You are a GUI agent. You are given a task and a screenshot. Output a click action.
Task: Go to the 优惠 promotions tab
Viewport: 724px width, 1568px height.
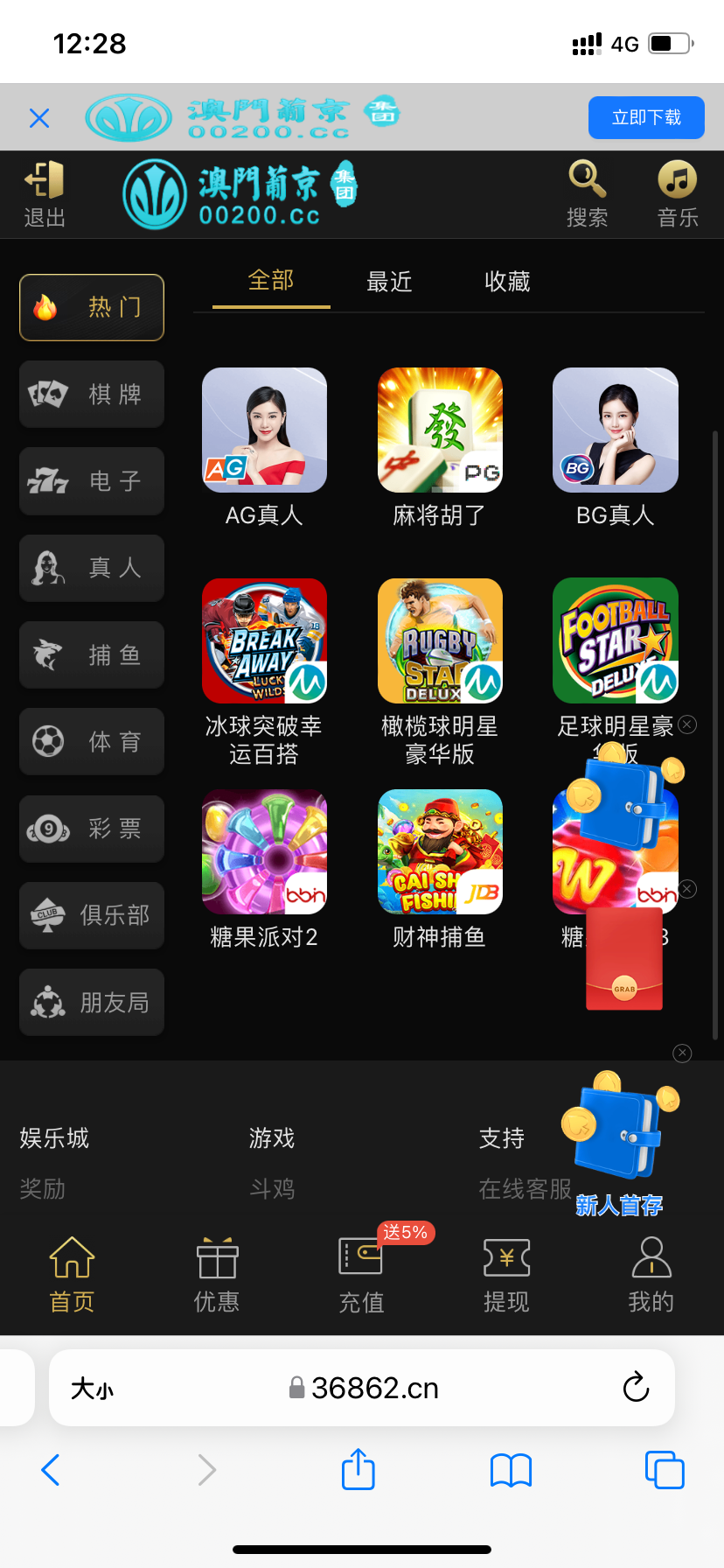pyautogui.click(x=217, y=1275)
